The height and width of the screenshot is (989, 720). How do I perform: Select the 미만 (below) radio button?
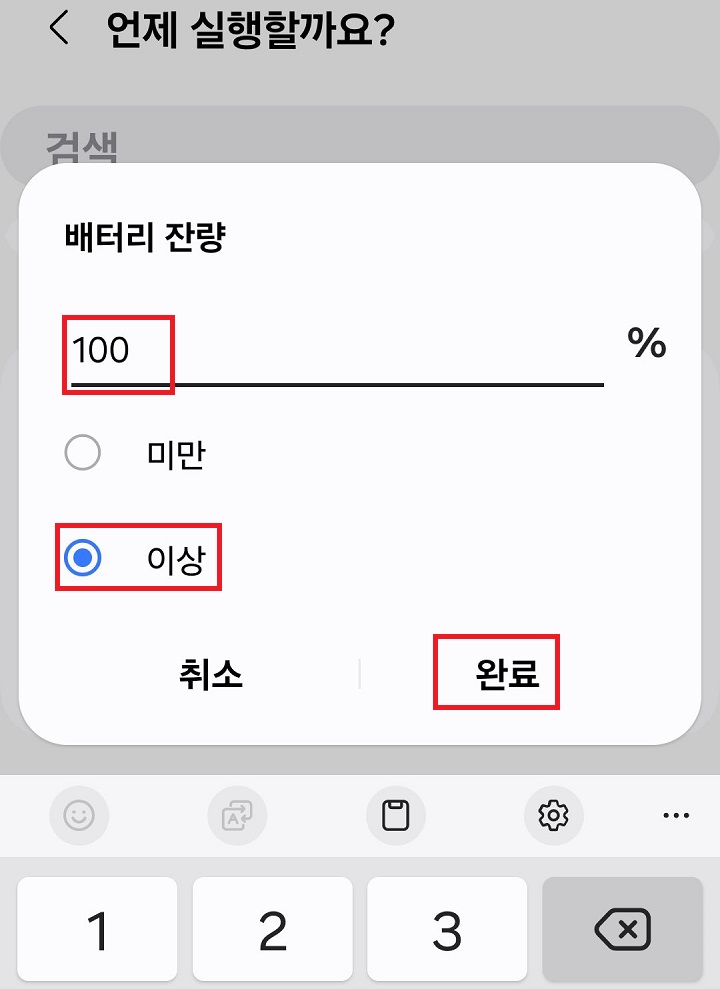tap(84, 453)
